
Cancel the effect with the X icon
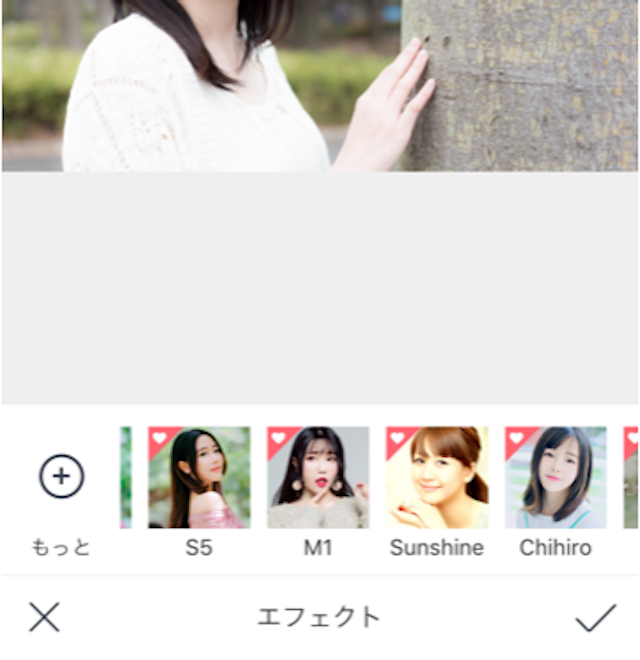pos(44,617)
